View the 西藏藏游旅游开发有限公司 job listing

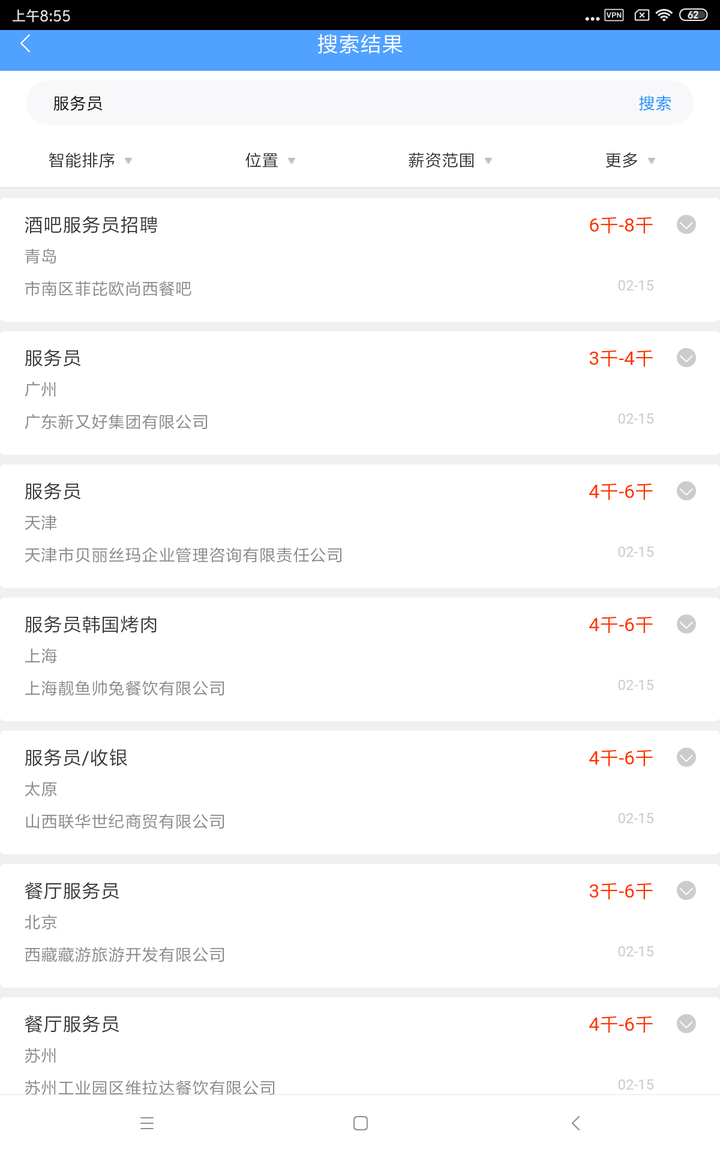click(360, 926)
